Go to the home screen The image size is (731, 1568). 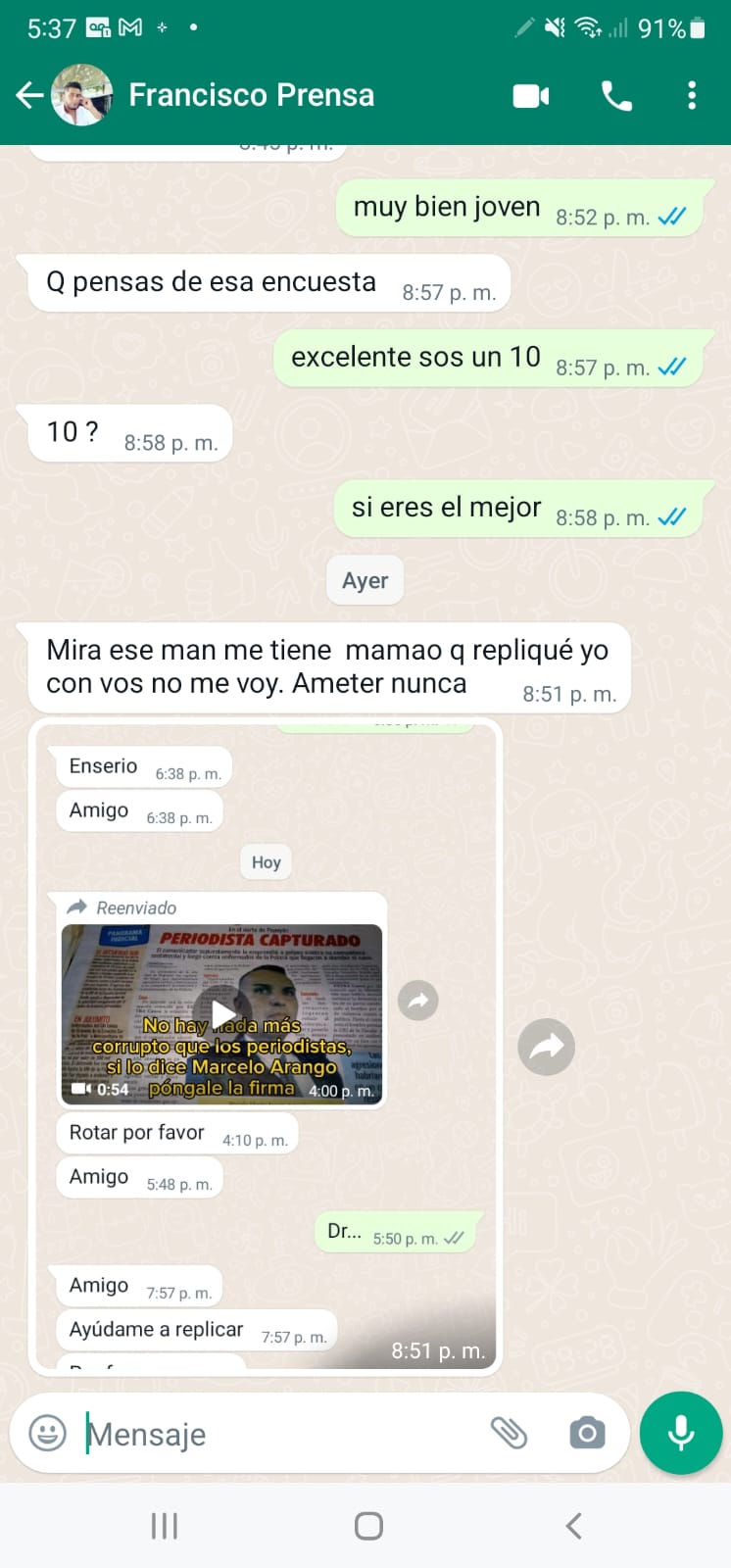click(x=368, y=1526)
